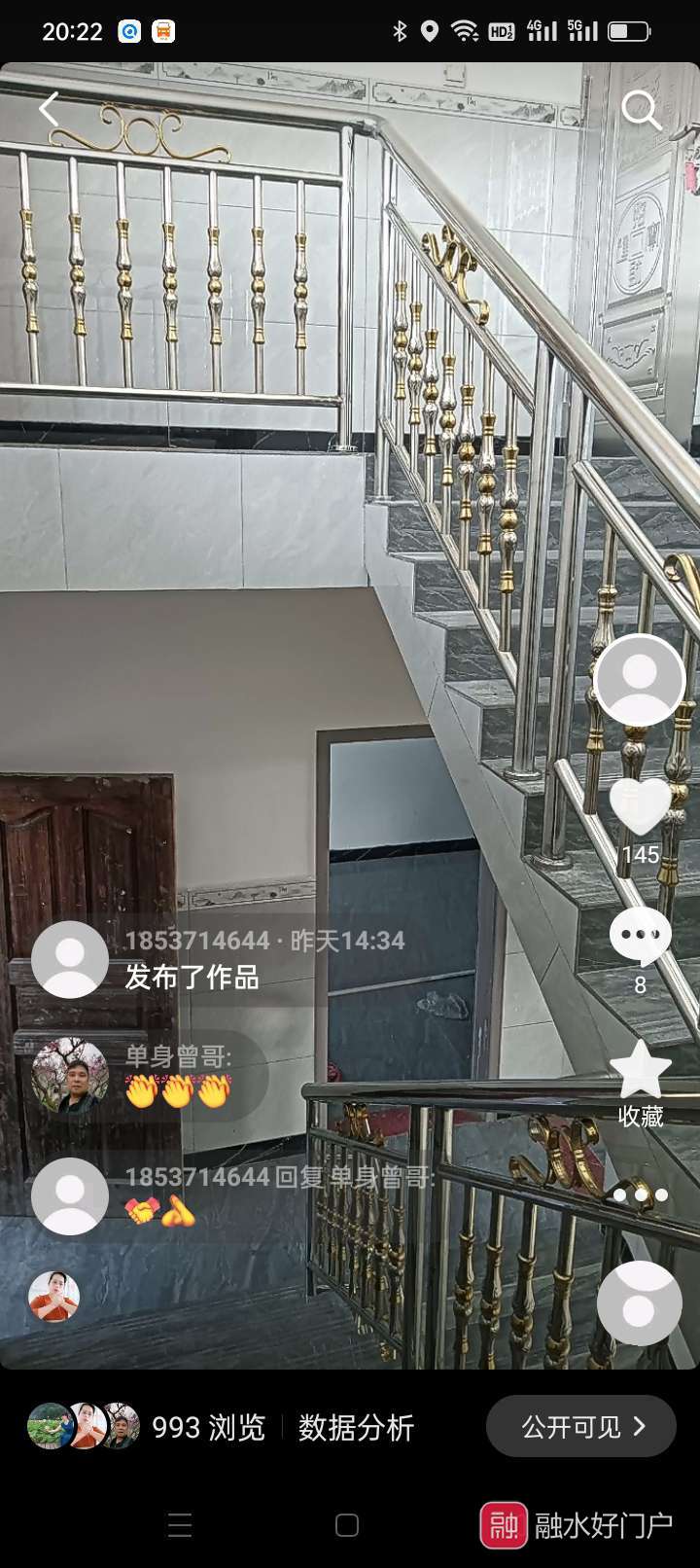Add this video to 收藏 favorites
Image resolution: width=700 pixels, height=1568 pixels.
tap(640, 1072)
